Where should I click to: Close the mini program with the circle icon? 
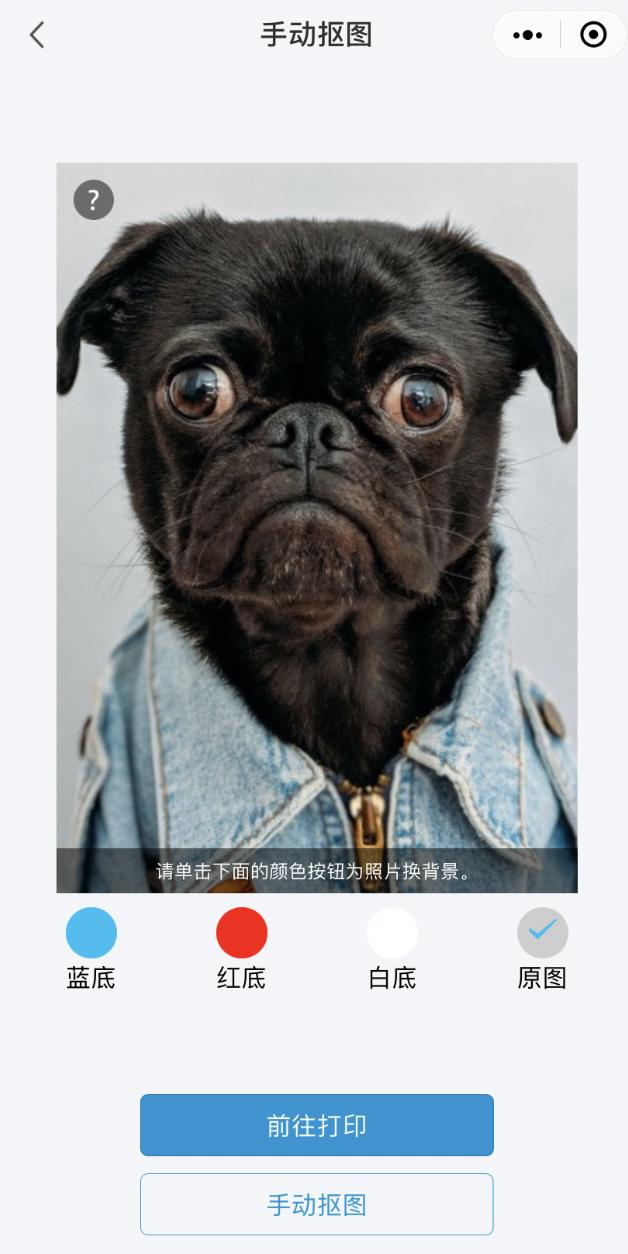click(x=593, y=35)
